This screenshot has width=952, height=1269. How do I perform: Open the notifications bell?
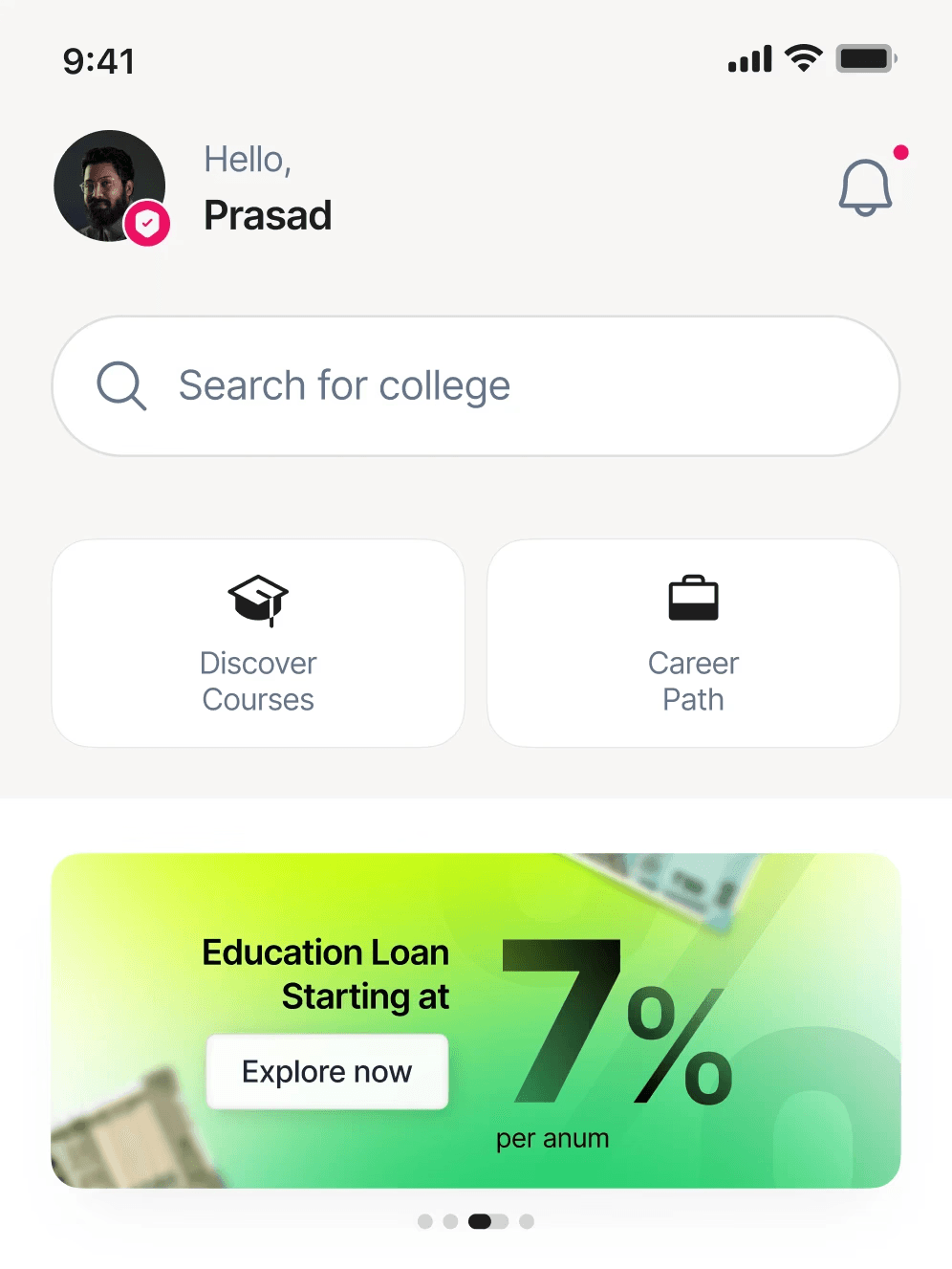(x=865, y=186)
